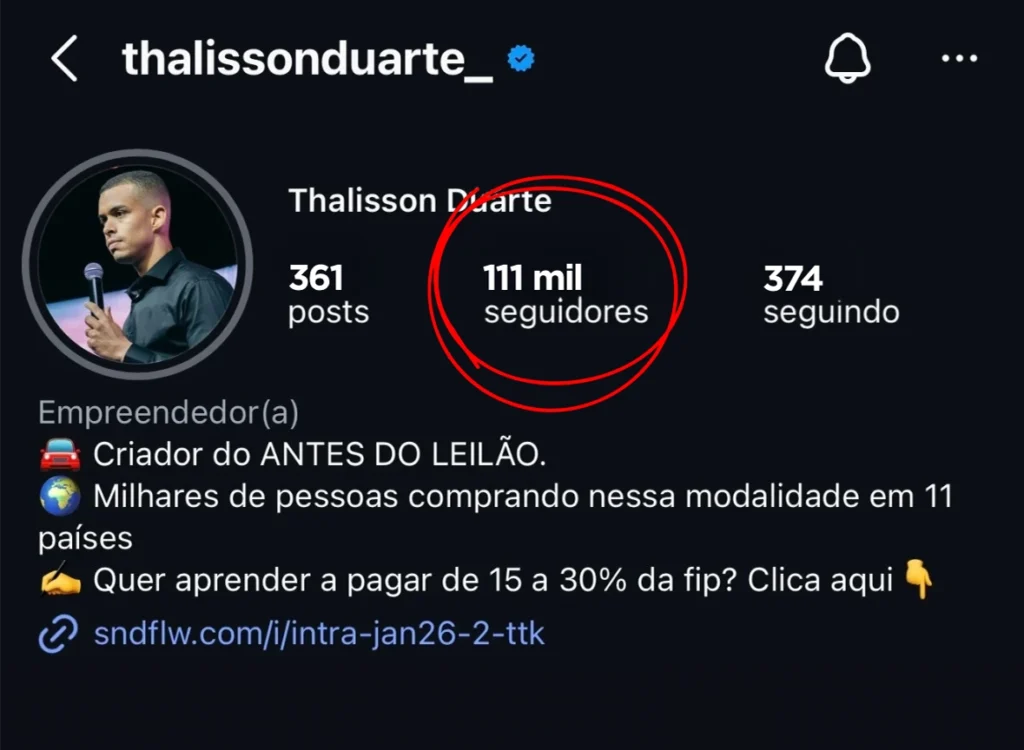Open the sndflw.com bio link
This screenshot has height=750, width=1024.
tap(318, 633)
